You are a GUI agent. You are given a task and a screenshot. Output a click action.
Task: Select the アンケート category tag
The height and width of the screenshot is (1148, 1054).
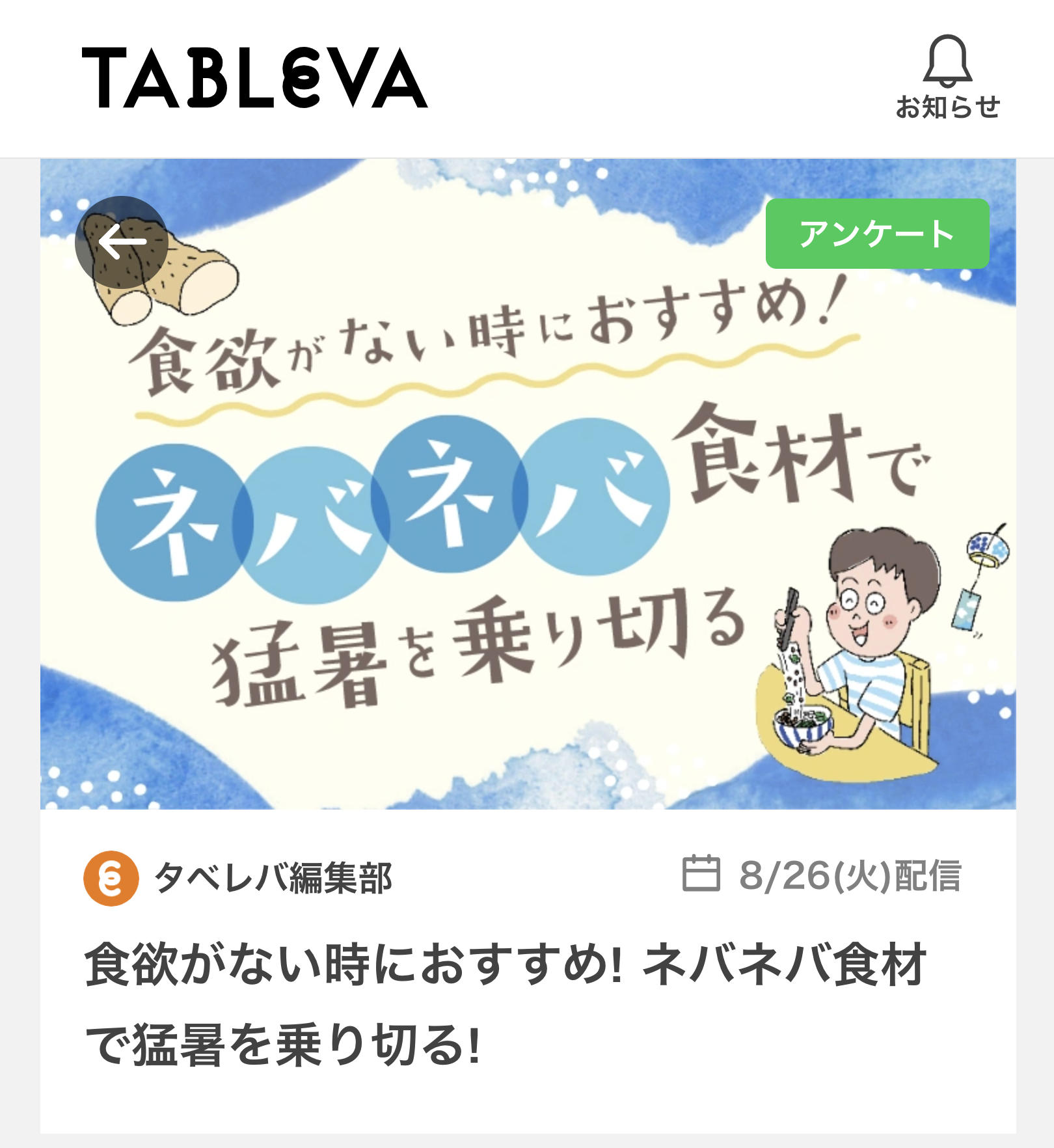[x=877, y=234]
